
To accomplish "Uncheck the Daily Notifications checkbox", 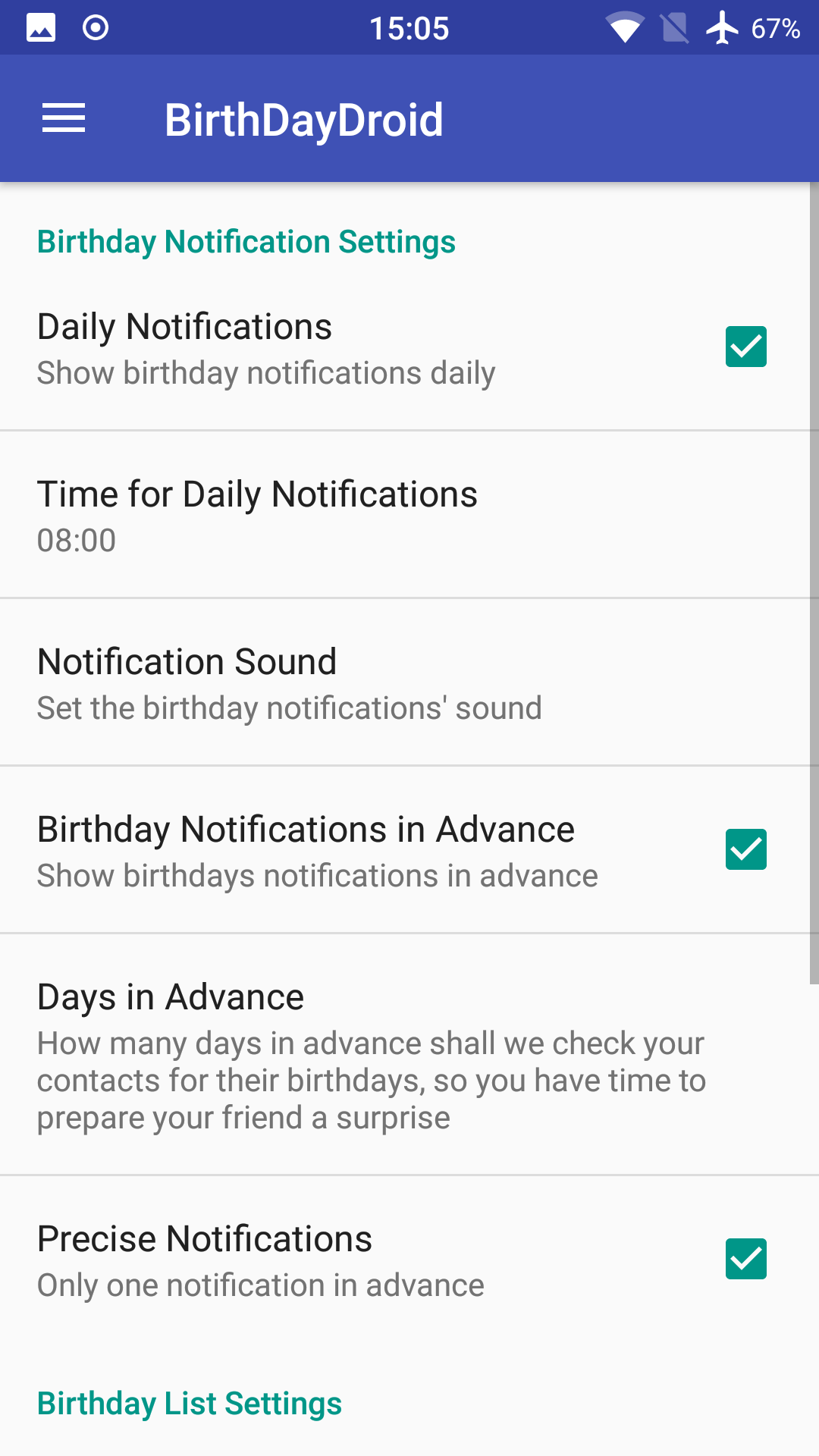I will tap(745, 347).
